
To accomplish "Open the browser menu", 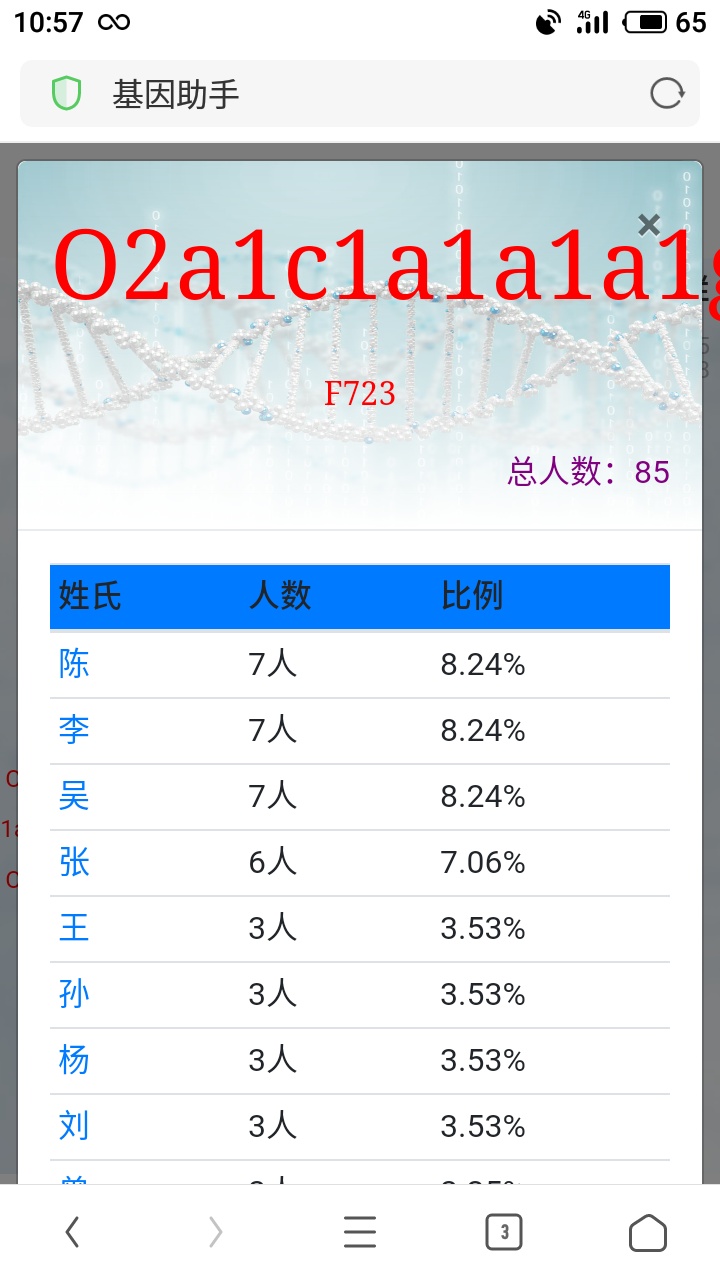I will point(360,1233).
